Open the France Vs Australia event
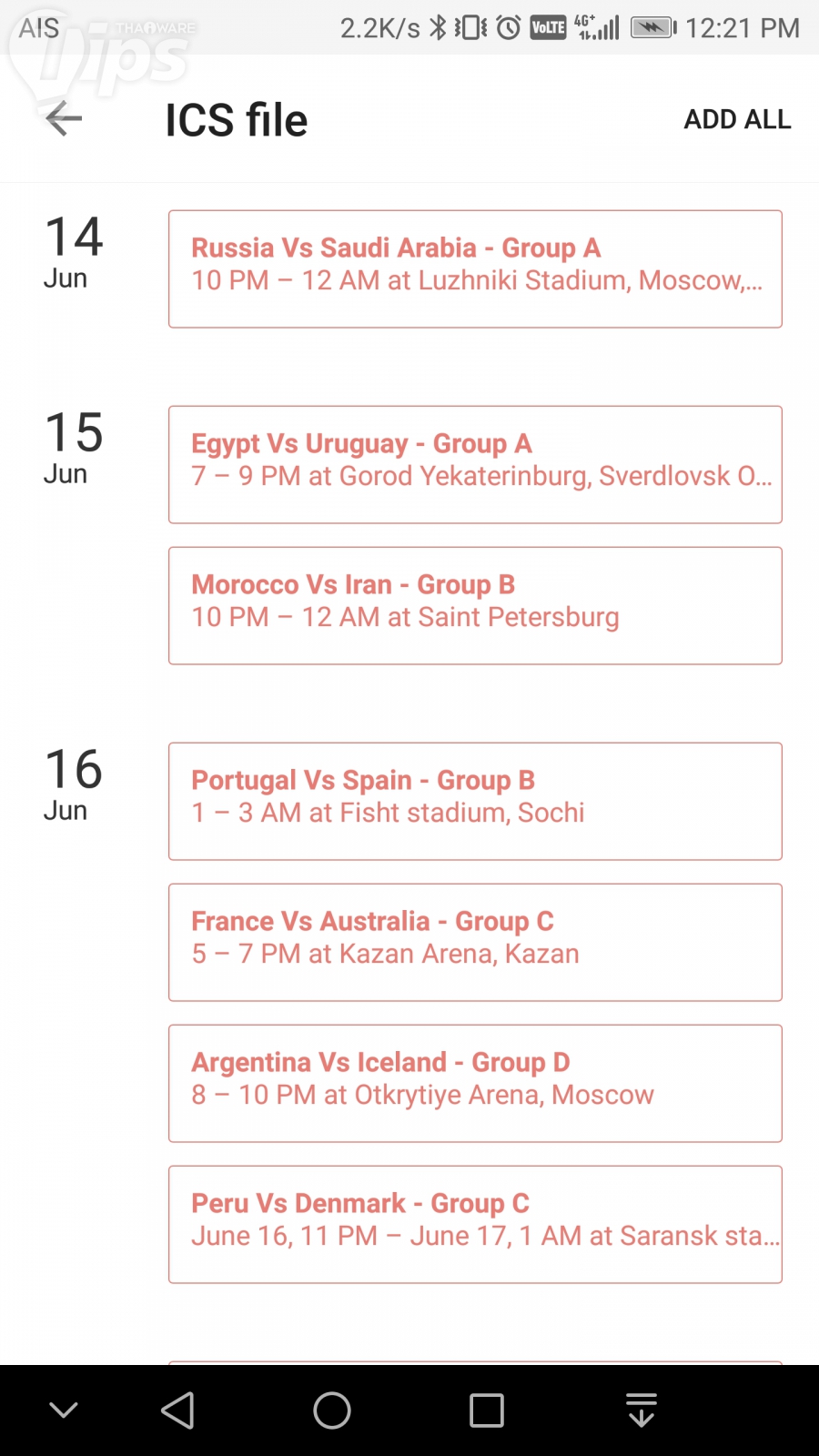This screenshot has height=1456, width=819. (475, 943)
